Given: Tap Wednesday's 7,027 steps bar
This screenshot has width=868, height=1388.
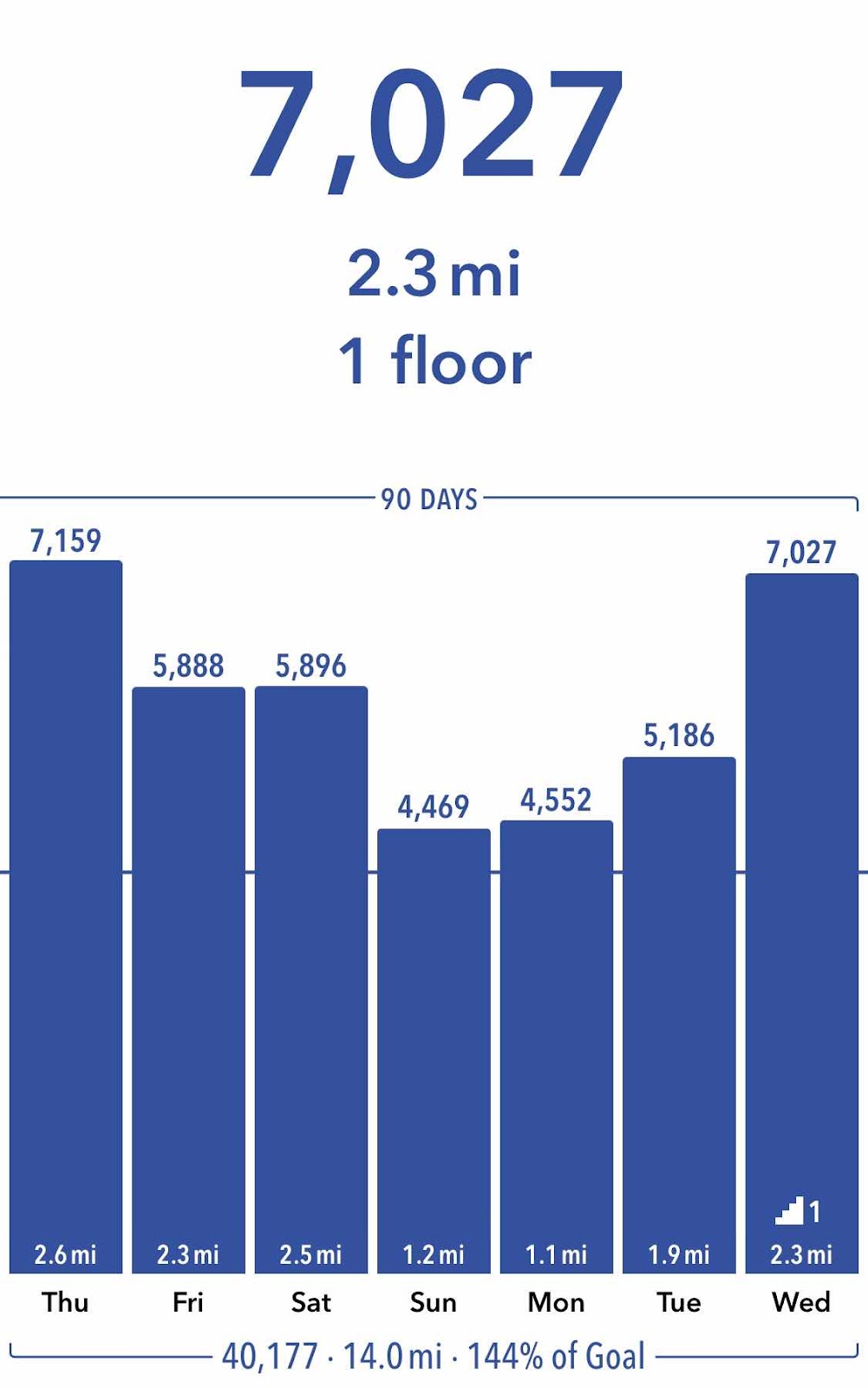Looking at the screenshot, I should tap(802, 922).
